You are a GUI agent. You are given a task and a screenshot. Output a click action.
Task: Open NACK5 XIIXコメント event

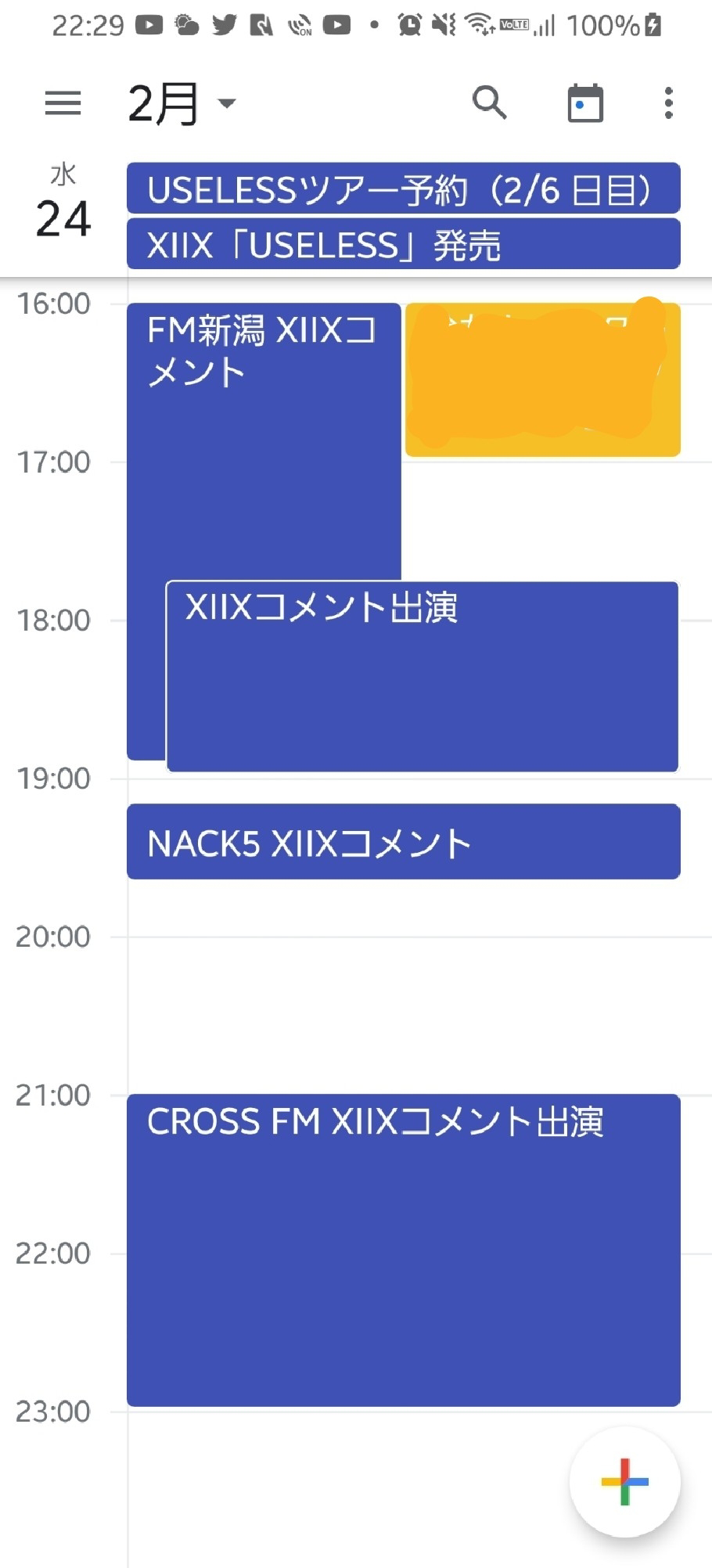point(404,842)
